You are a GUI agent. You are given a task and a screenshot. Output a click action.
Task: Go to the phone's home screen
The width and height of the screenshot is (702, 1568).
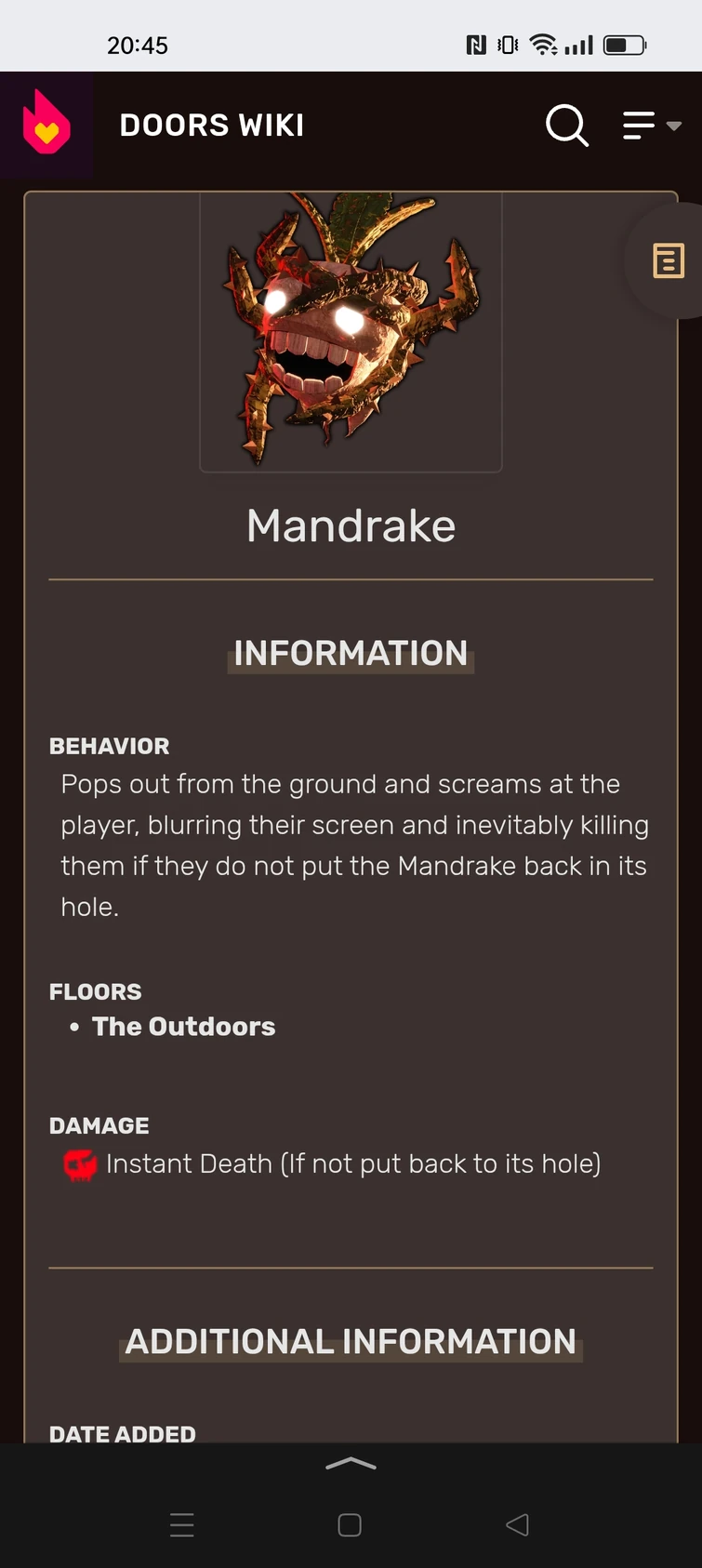tap(350, 1524)
